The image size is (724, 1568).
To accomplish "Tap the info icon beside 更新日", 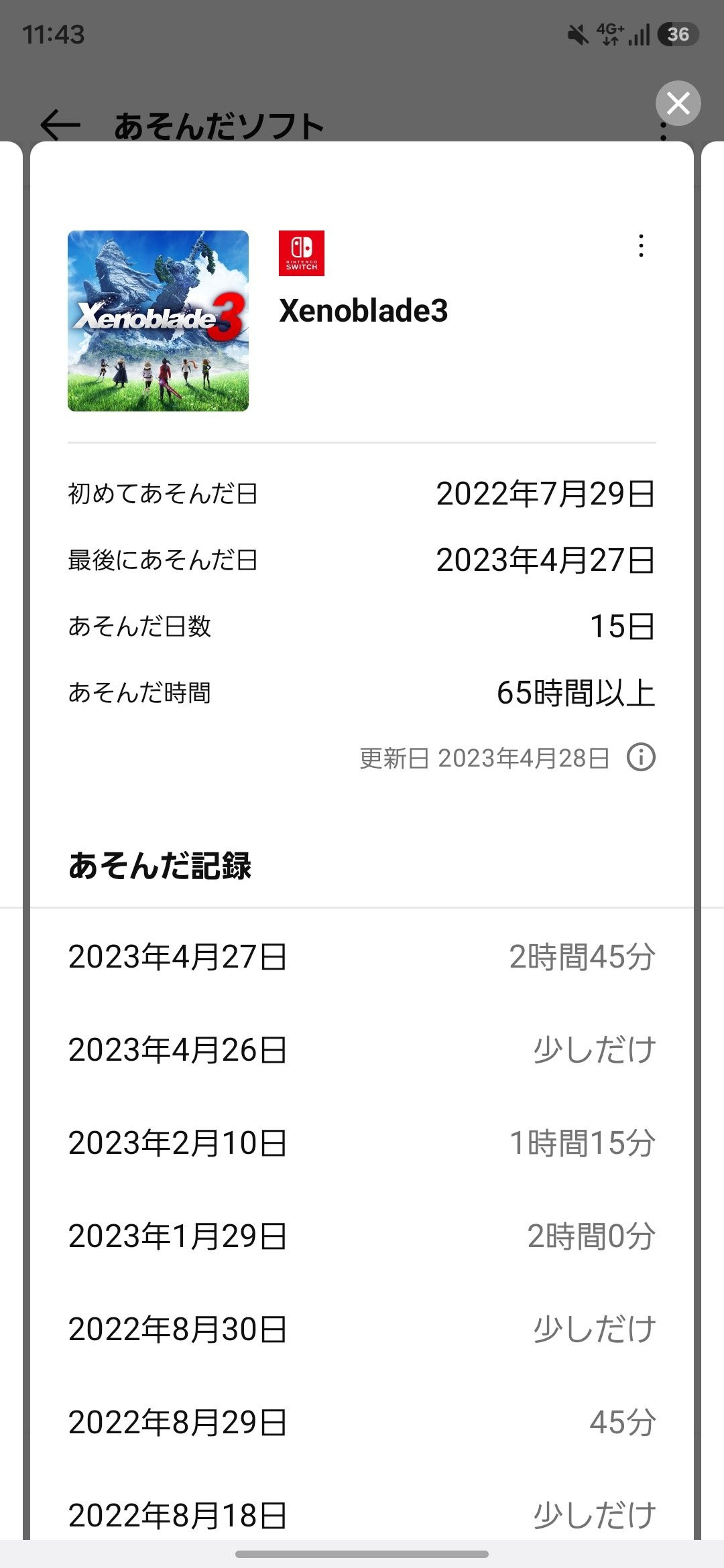I will click(641, 757).
